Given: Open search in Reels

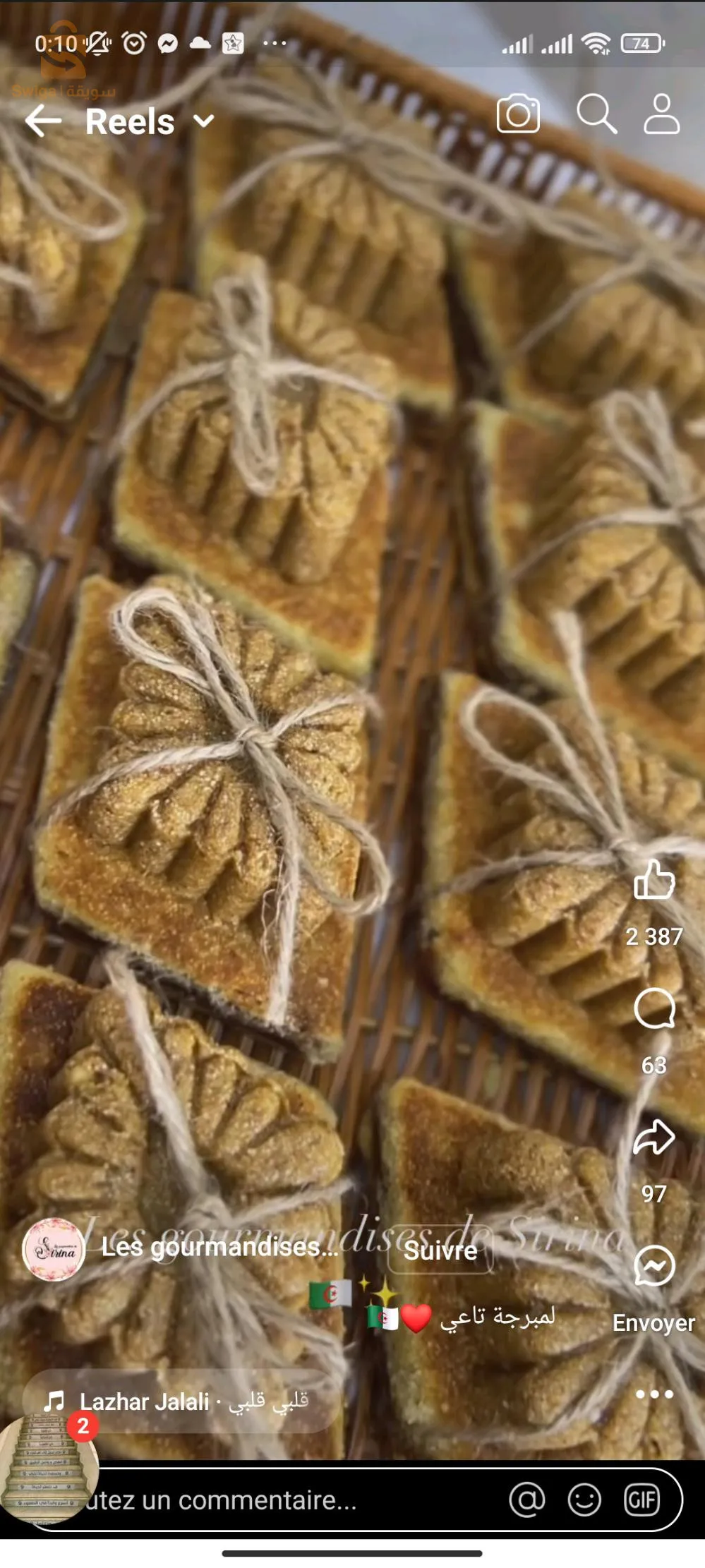Looking at the screenshot, I should point(596,114).
